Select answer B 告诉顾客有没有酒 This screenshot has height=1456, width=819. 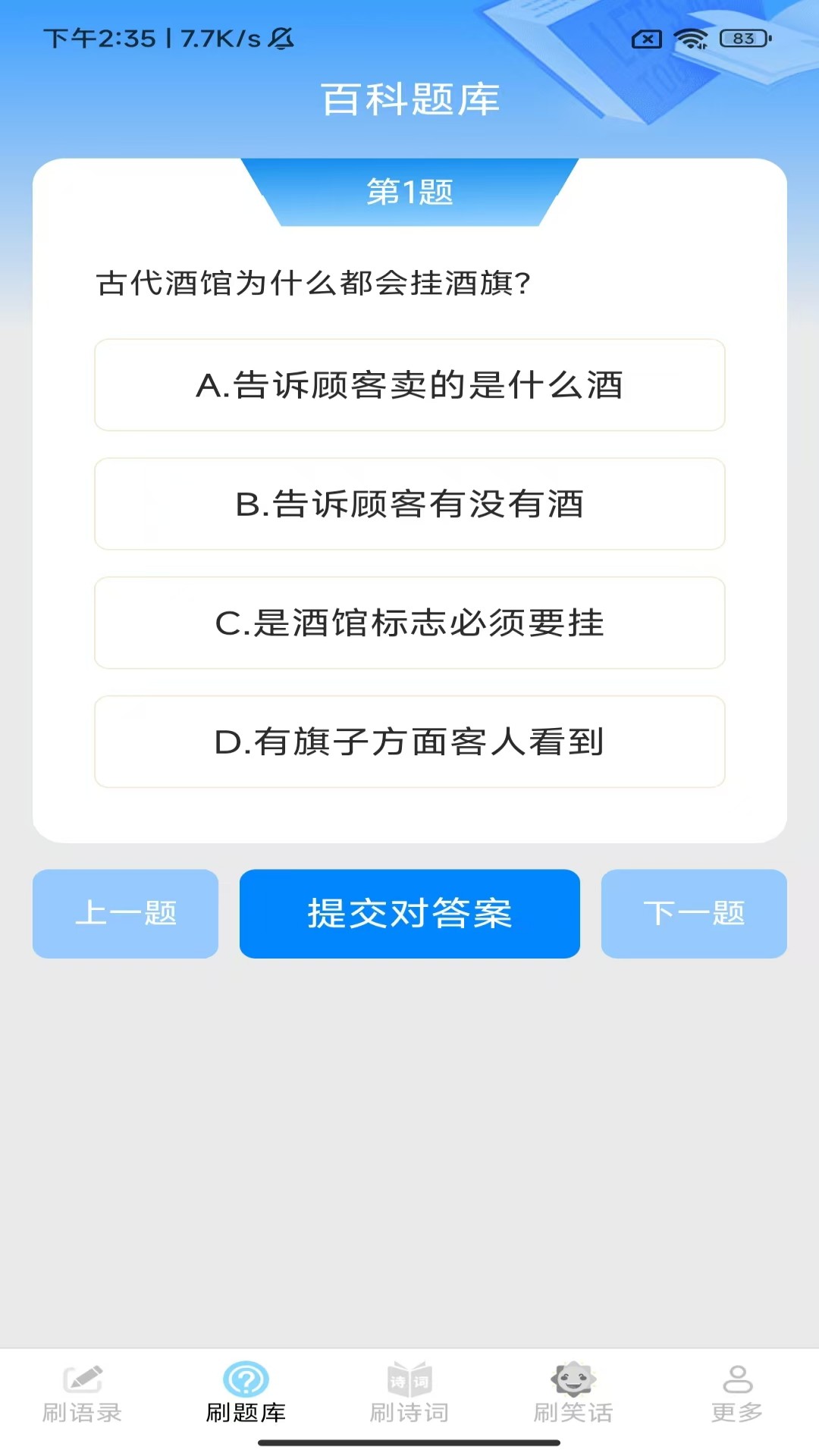[409, 504]
